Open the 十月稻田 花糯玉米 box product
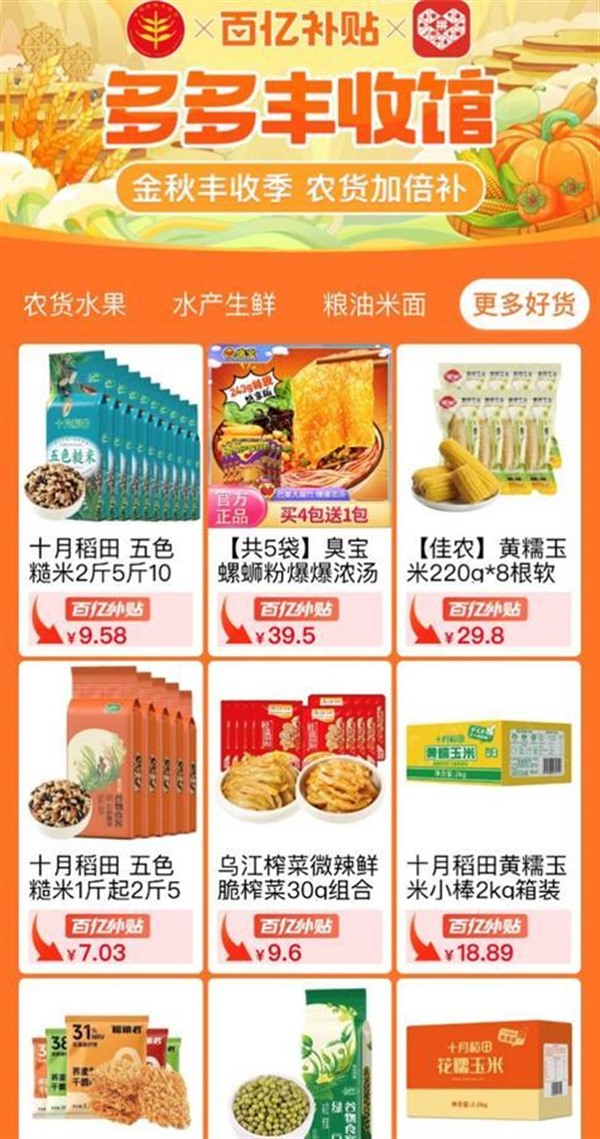 coord(489,1065)
